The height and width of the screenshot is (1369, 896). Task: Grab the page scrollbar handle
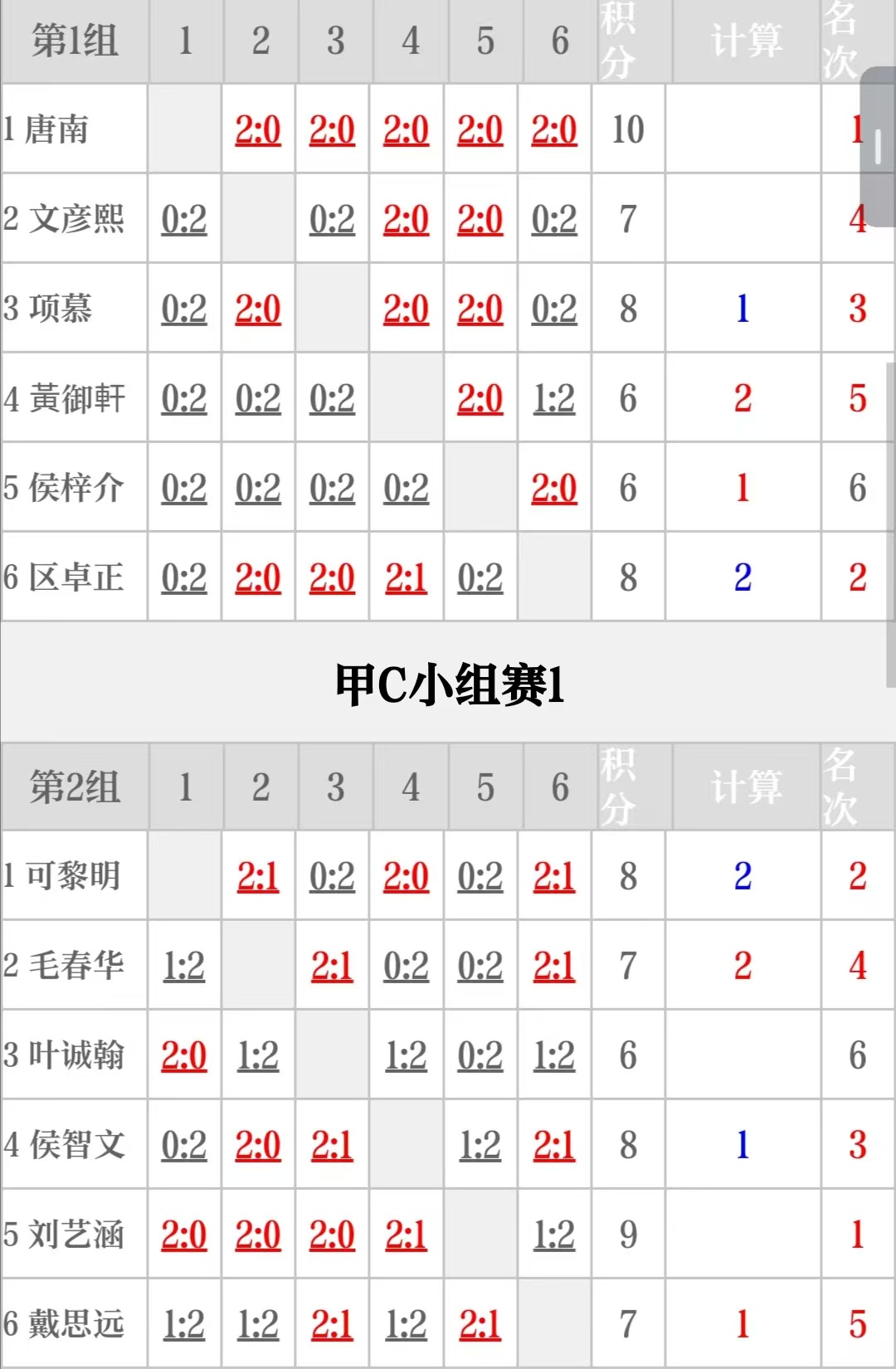click(878, 137)
